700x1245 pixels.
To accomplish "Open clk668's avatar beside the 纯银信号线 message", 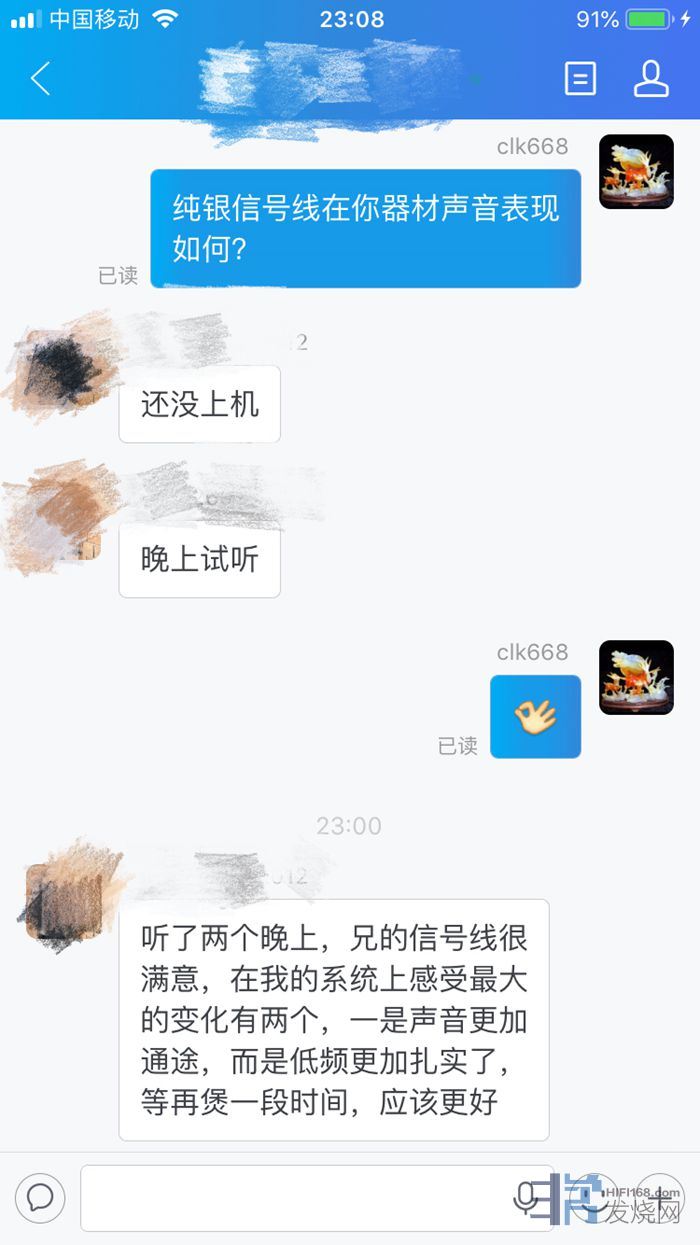I will [636, 171].
